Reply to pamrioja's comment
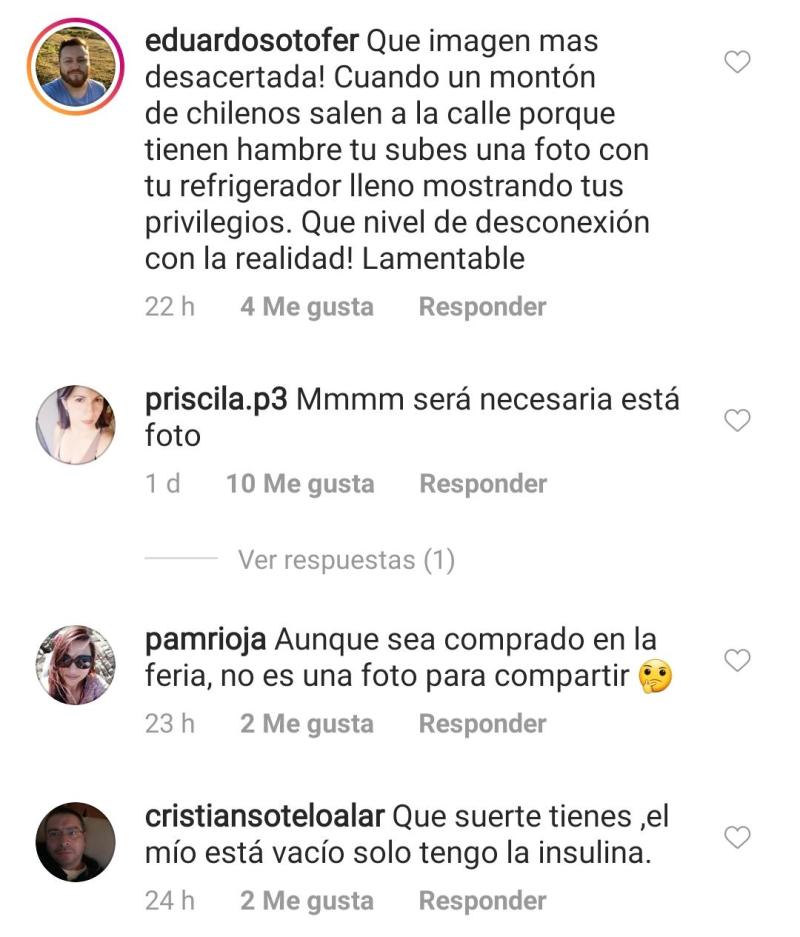This screenshot has height=937, width=800. tap(482, 724)
